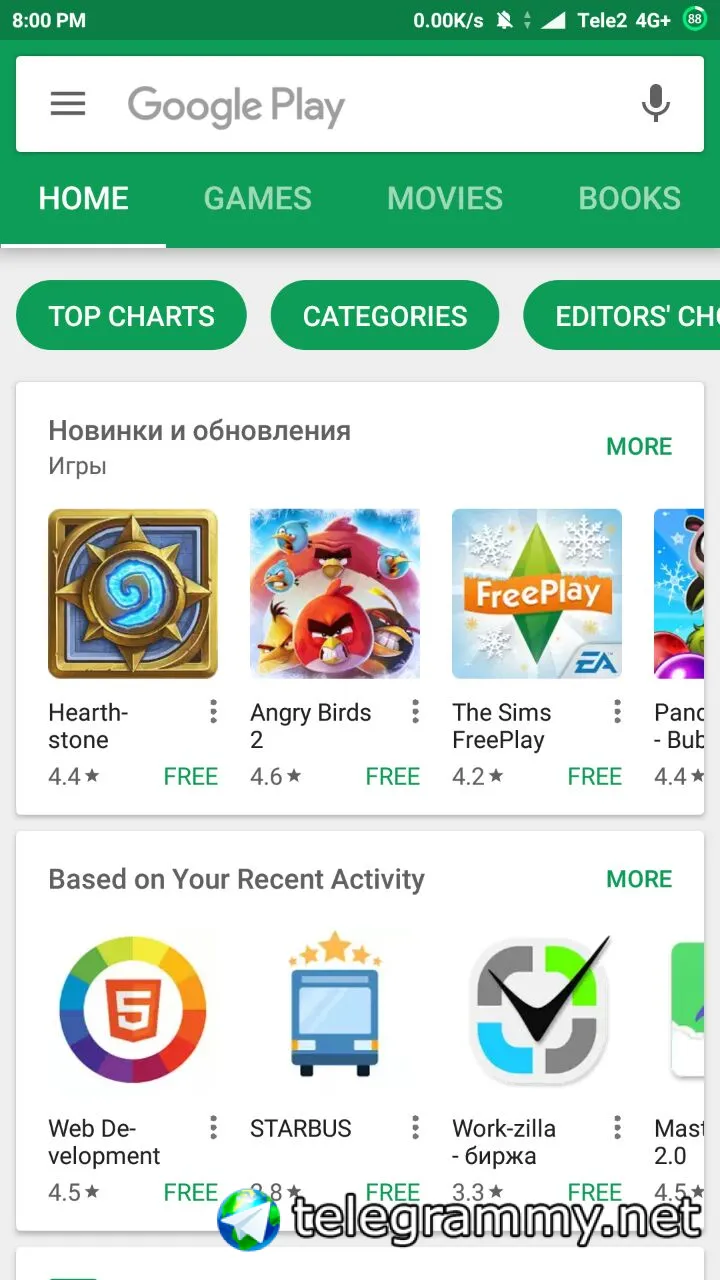Viewport: 720px width, 1280px height.
Task: Open The Sims FreePlay card
Action: (537, 594)
